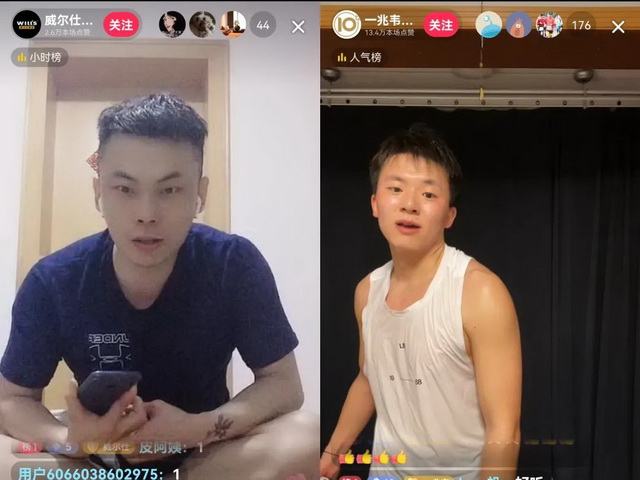Follow the 威尔仕 streamer
Screen dimensions: 640x480
120,25
